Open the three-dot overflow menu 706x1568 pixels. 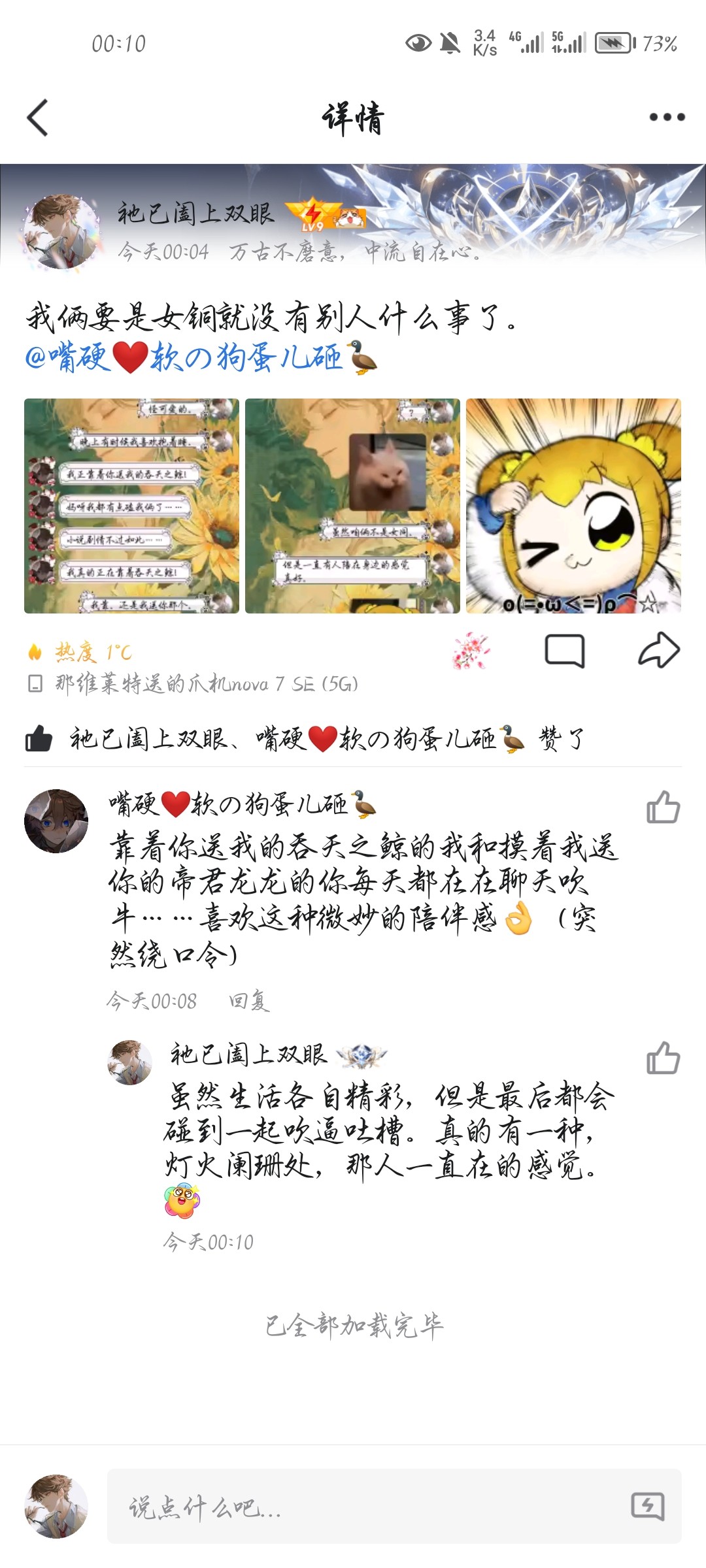pos(667,118)
